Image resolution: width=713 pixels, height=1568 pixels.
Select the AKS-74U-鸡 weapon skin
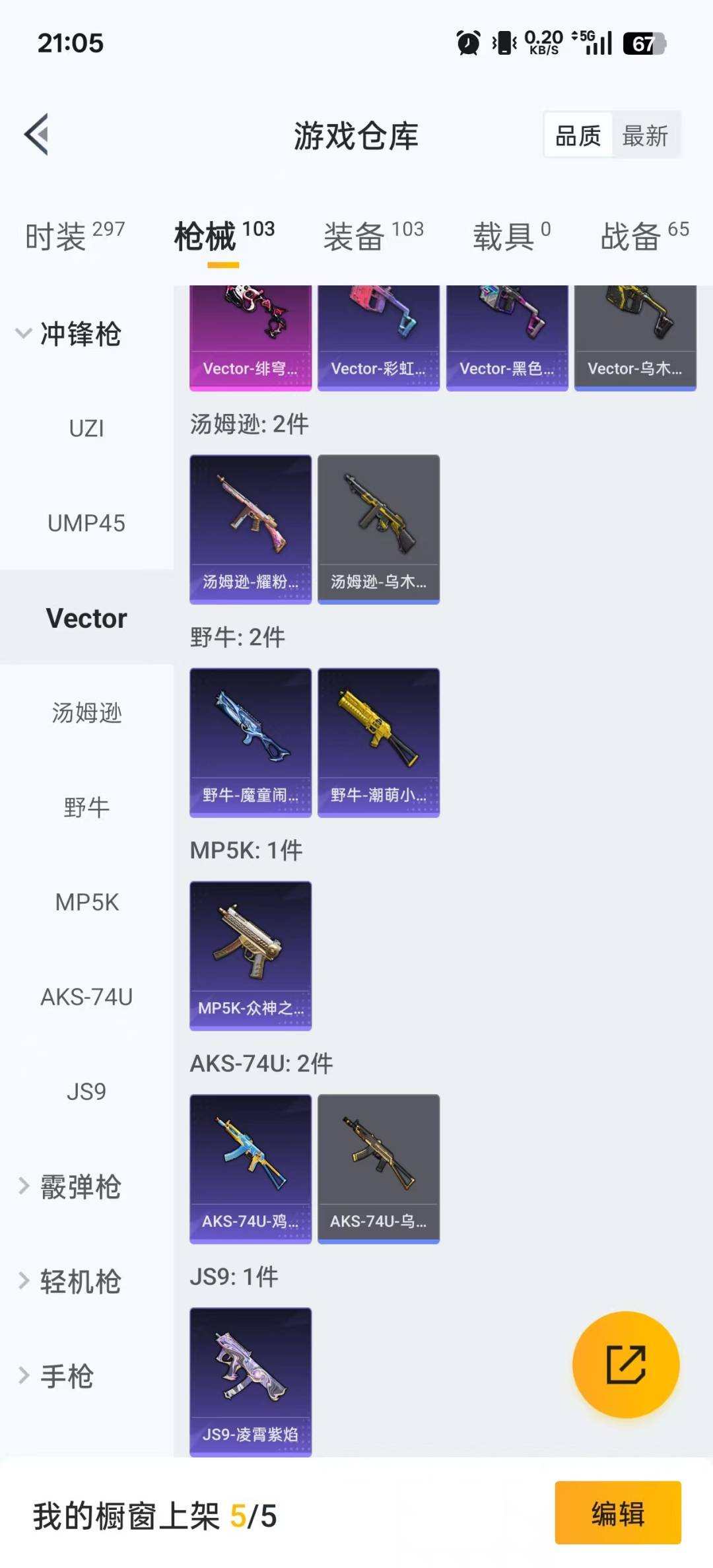pyautogui.click(x=250, y=1169)
